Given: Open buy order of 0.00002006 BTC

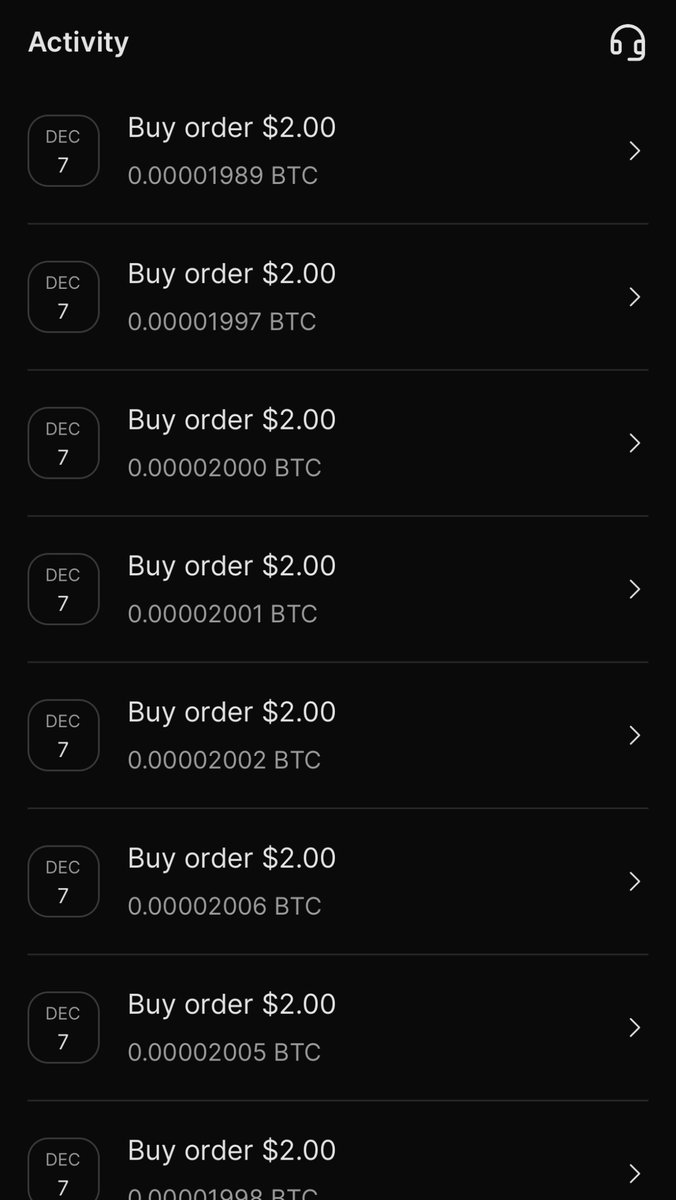Looking at the screenshot, I should [337, 881].
